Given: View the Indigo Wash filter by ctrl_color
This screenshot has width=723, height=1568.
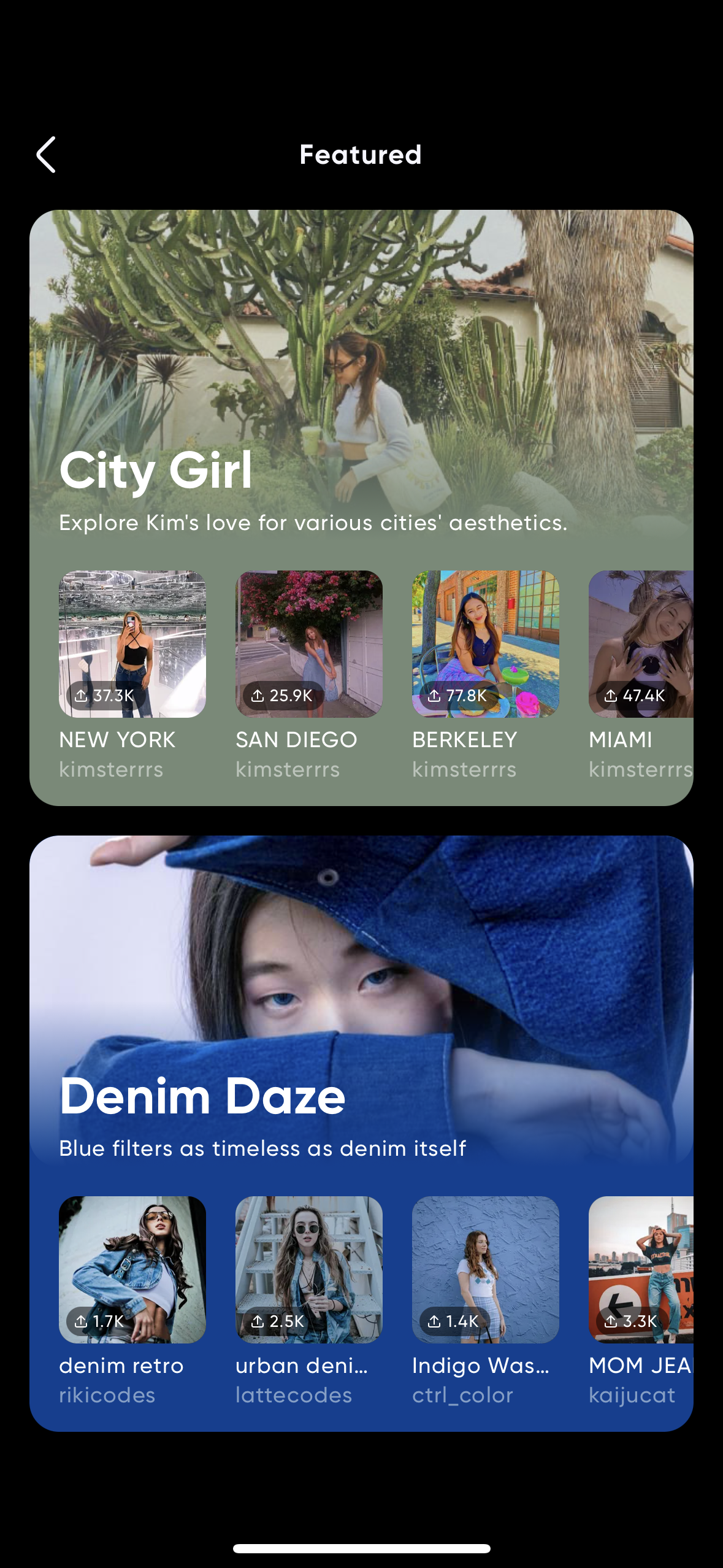Looking at the screenshot, I should pos(486,1269).
